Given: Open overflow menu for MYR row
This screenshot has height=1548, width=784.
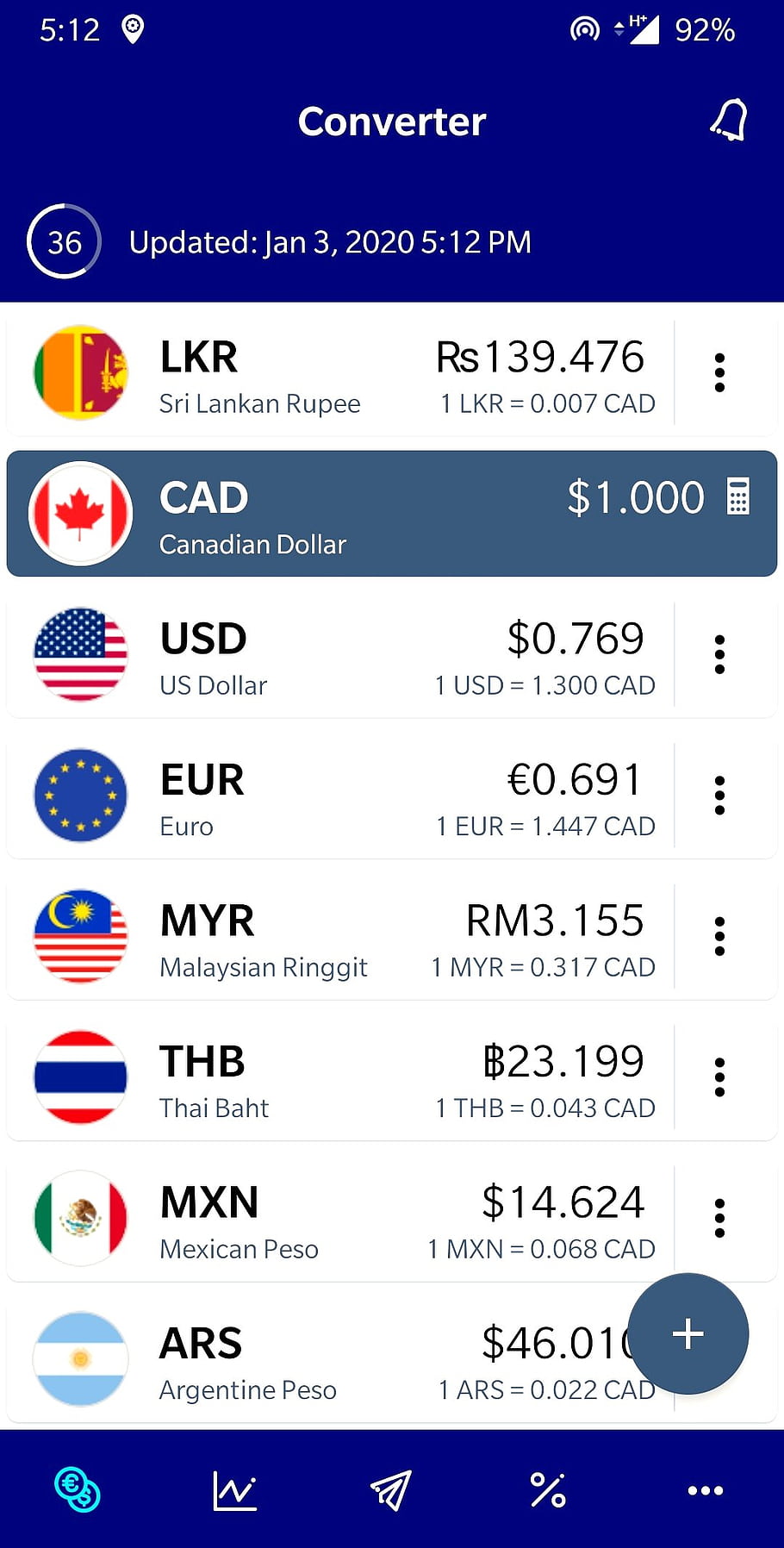Looking at the screenshot, I should click(x=719, y=936).
